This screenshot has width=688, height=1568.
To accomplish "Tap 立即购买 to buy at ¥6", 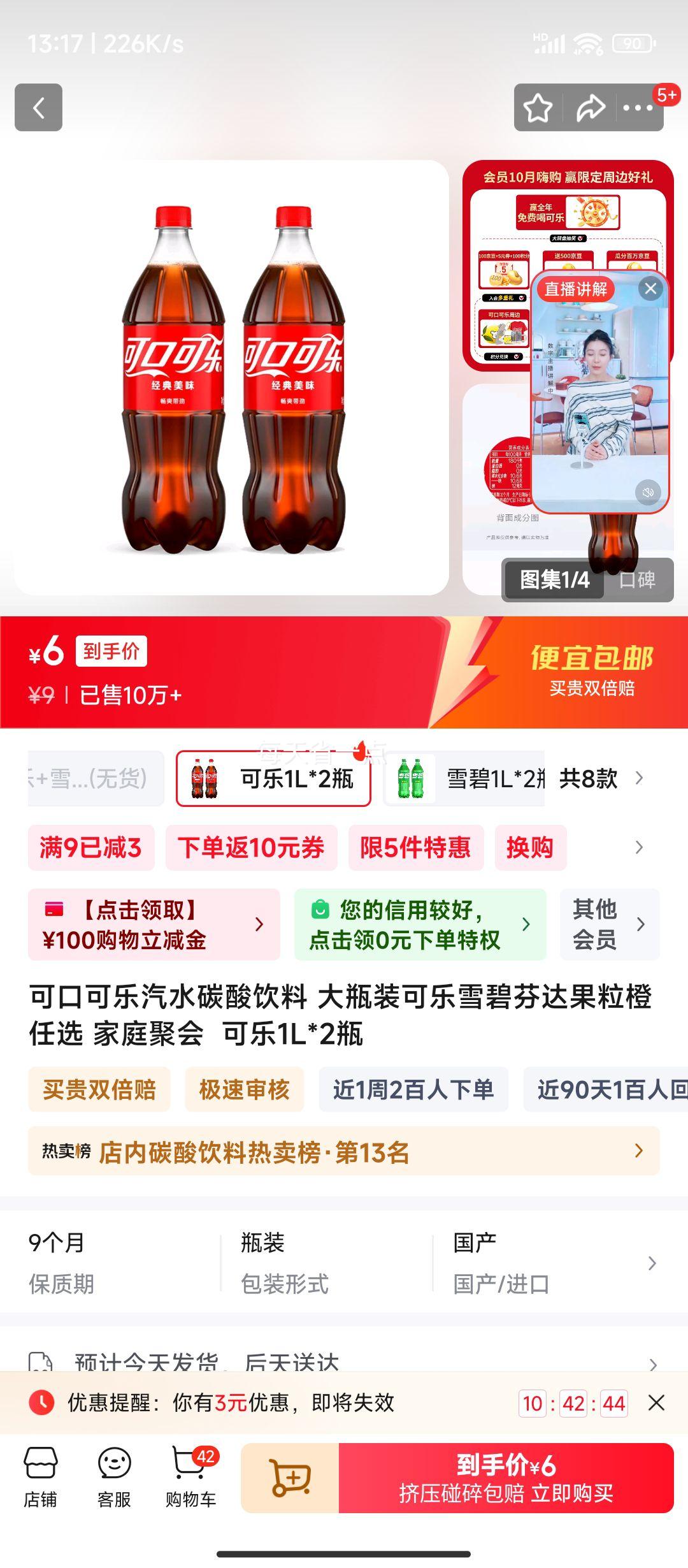I will [506, 1477].
